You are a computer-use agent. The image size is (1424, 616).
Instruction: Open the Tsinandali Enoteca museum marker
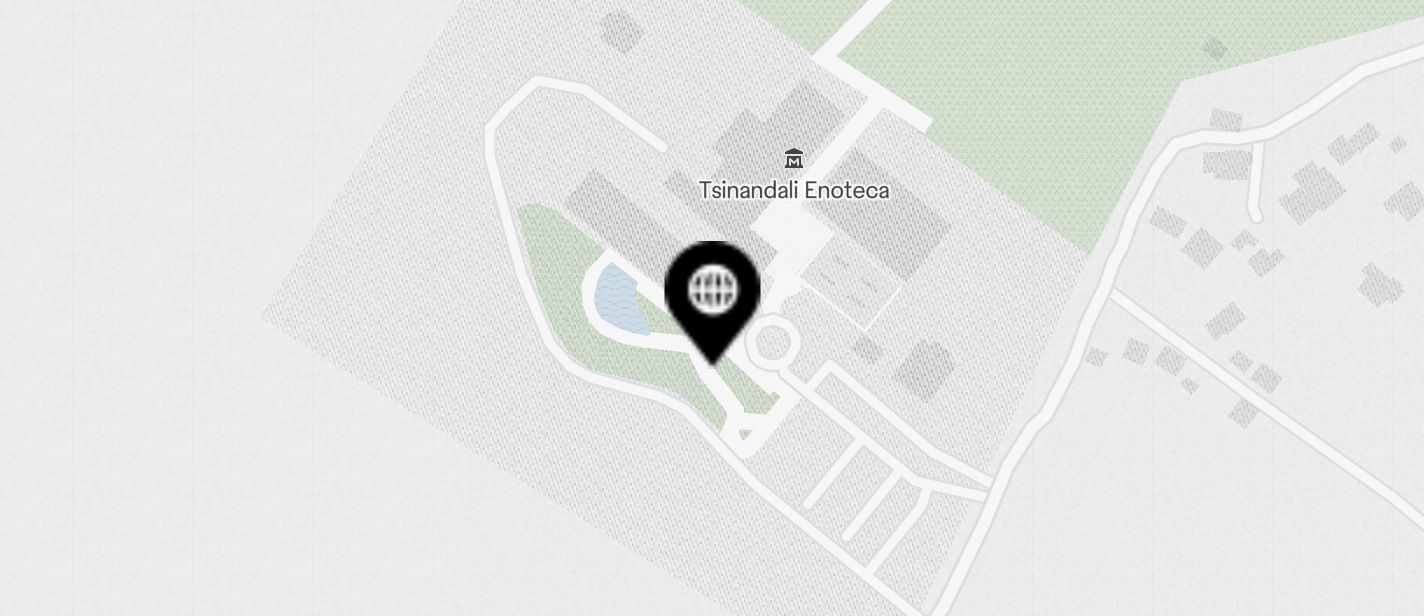pyautogui.click(x=794, y=159)
